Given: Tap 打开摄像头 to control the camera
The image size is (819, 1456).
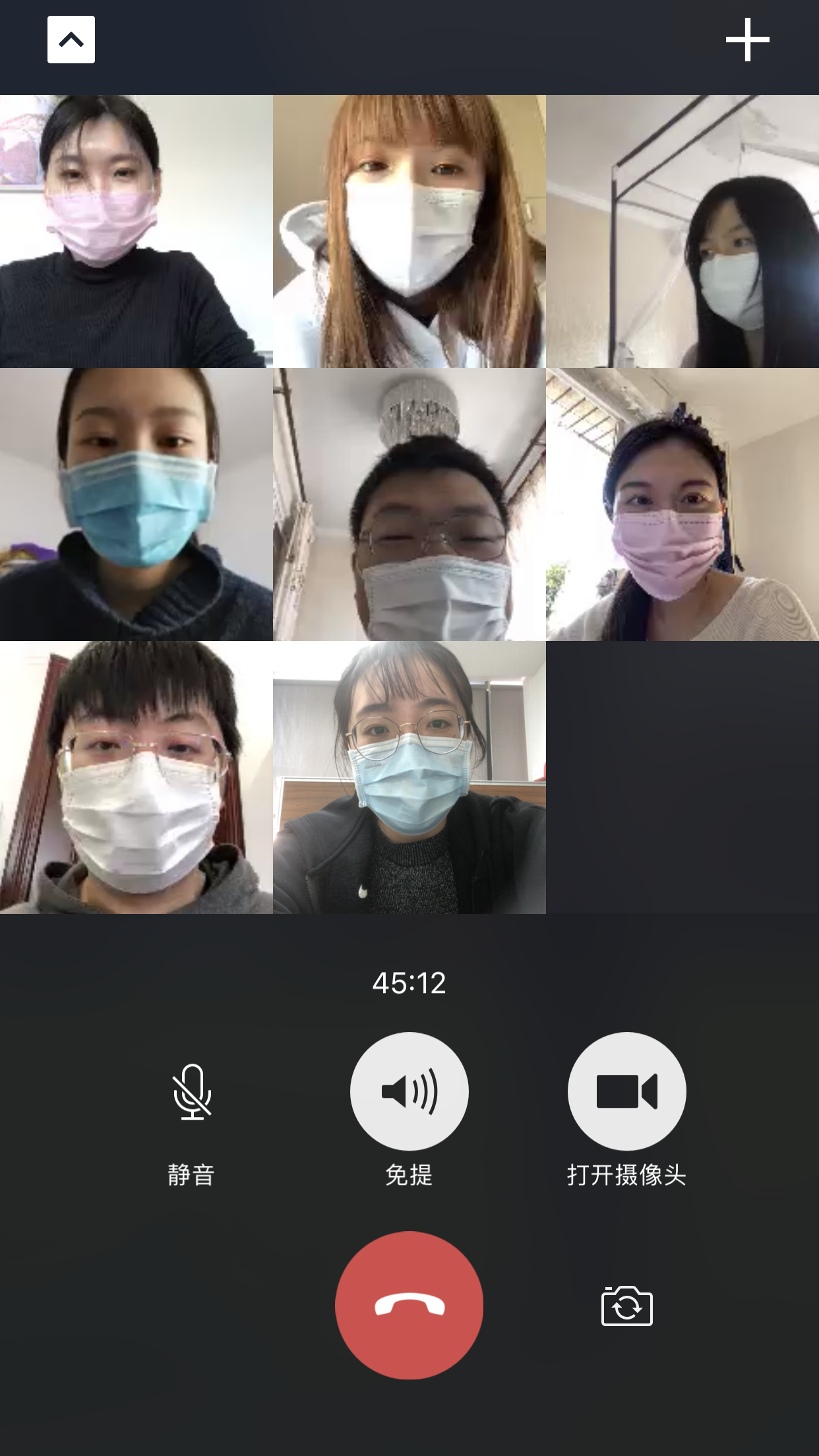Looking at the screenshot, I should click(x=626, y=1091).
